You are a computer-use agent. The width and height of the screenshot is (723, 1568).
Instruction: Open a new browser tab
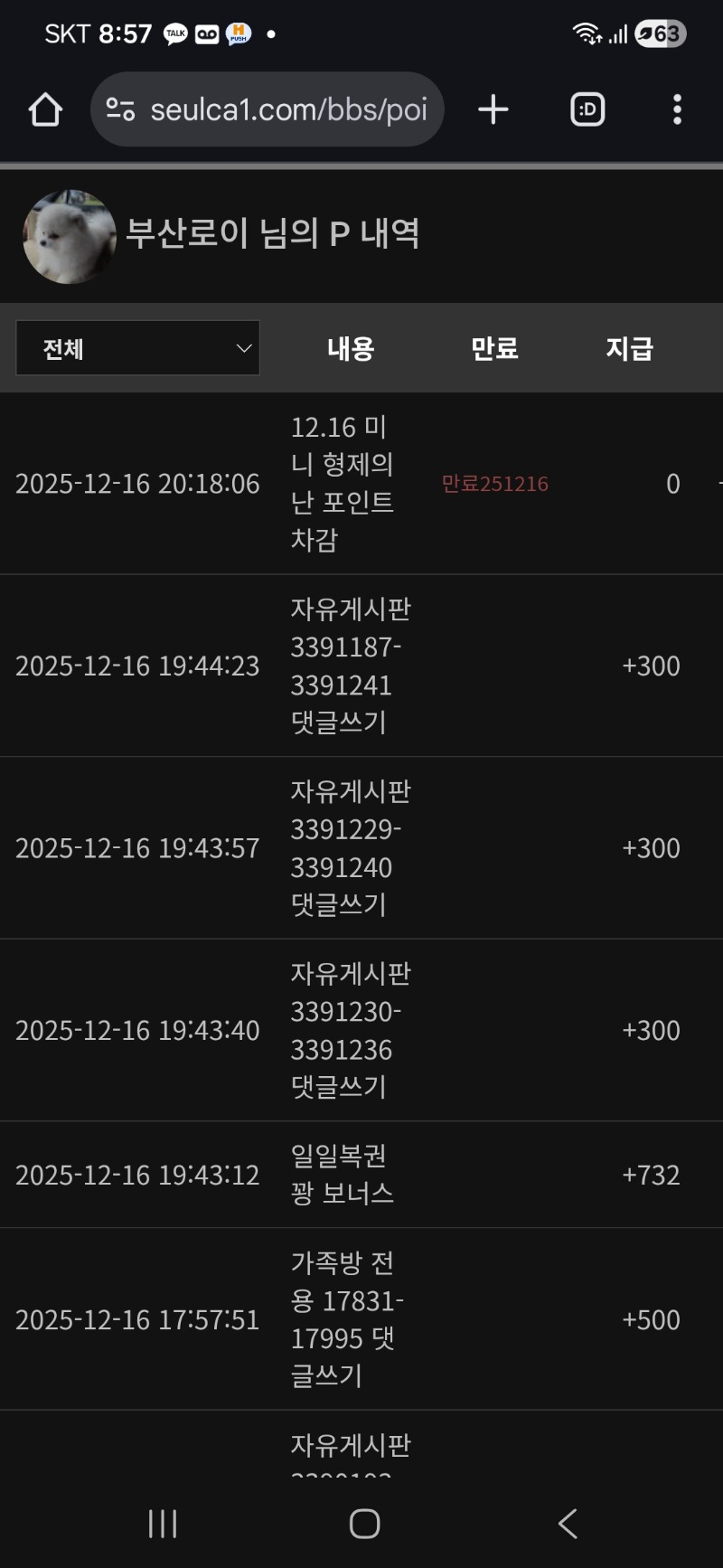[493, 110]
